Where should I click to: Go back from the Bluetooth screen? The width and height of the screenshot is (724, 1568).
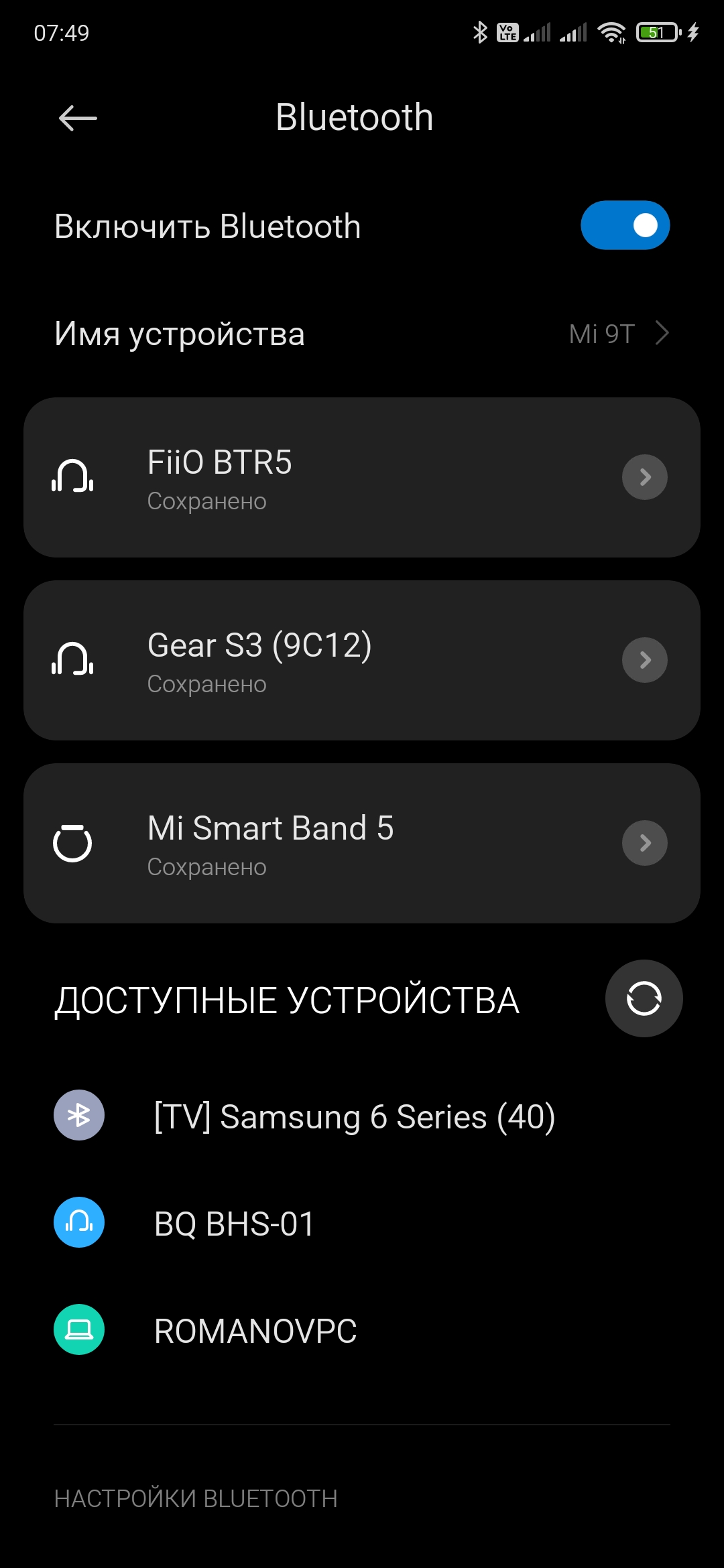click(x=78, y=119)
